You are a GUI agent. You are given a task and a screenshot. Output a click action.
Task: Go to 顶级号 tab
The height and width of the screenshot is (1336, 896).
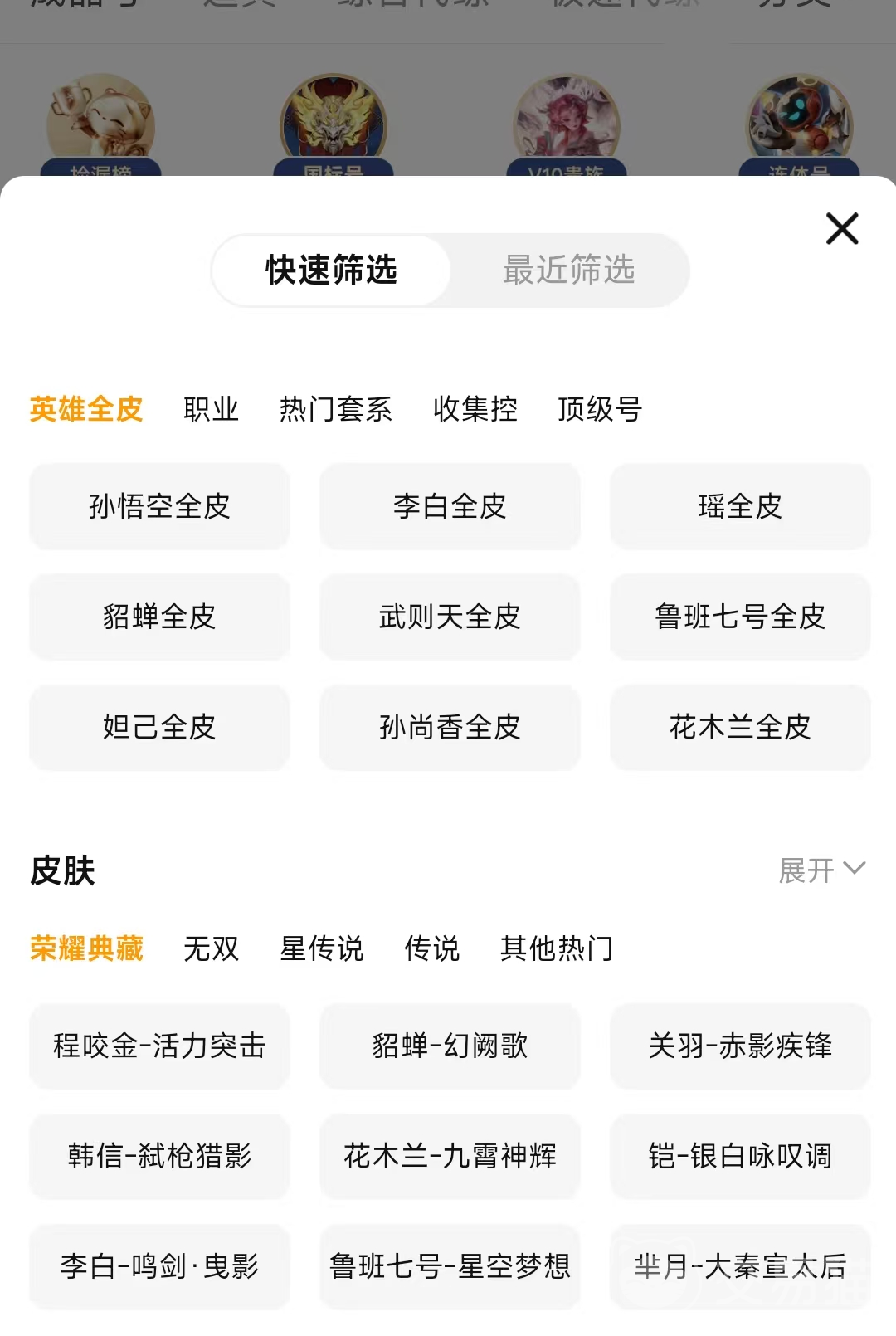point(600,409)
